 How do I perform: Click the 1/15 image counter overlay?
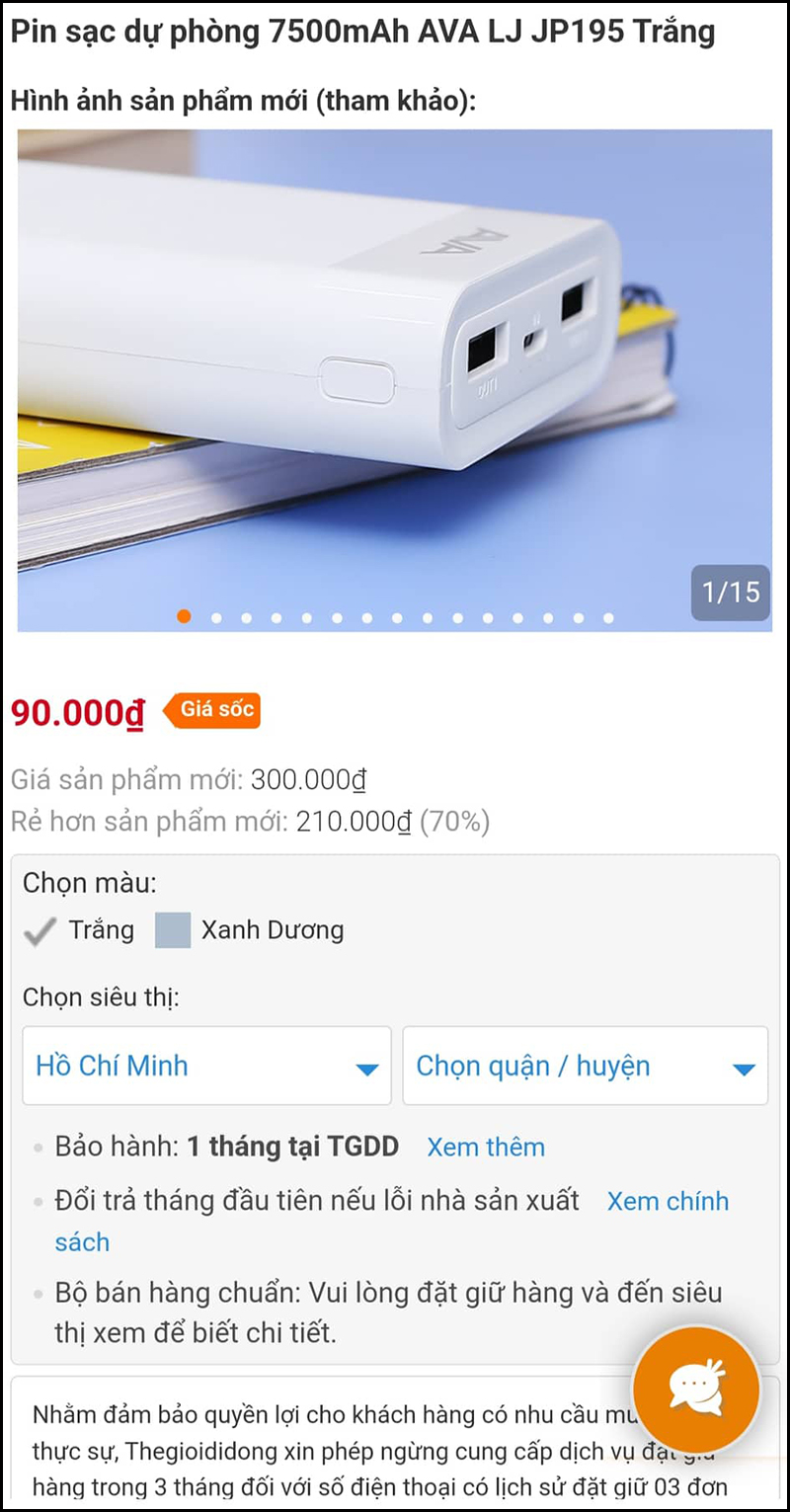coord(731,593)
